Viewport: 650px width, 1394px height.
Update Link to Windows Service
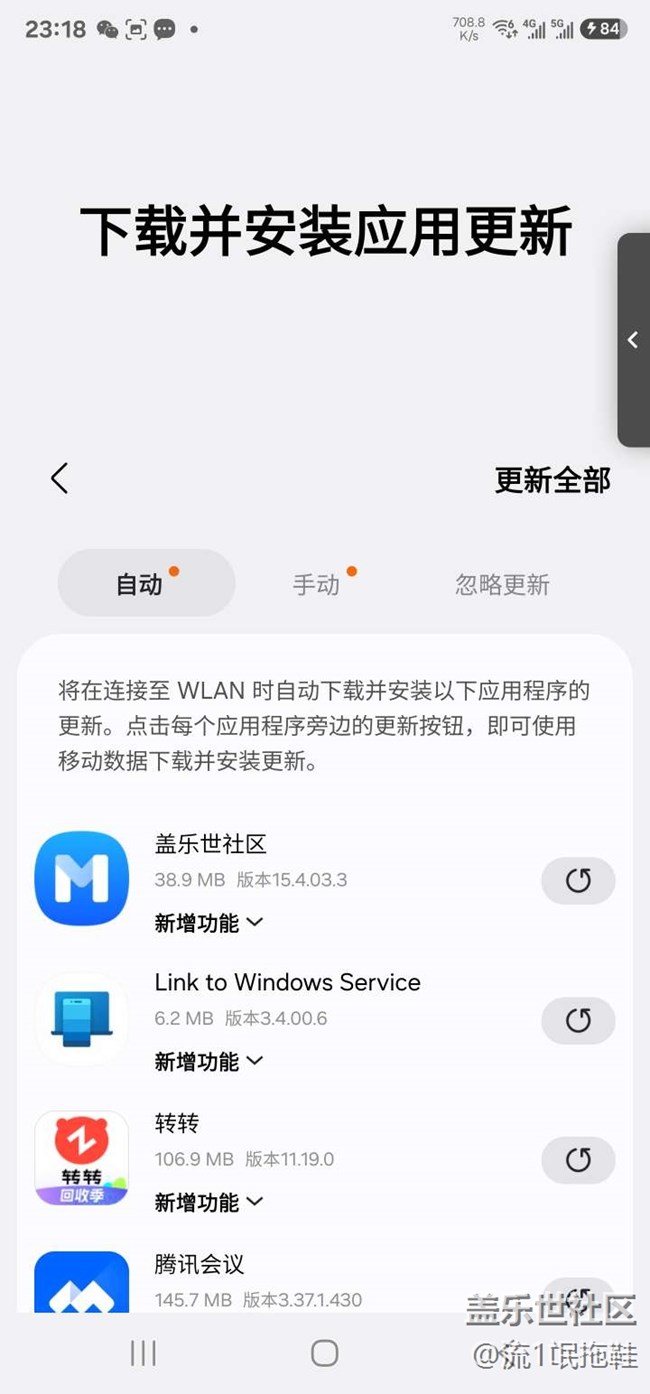tap(578, 1020)
